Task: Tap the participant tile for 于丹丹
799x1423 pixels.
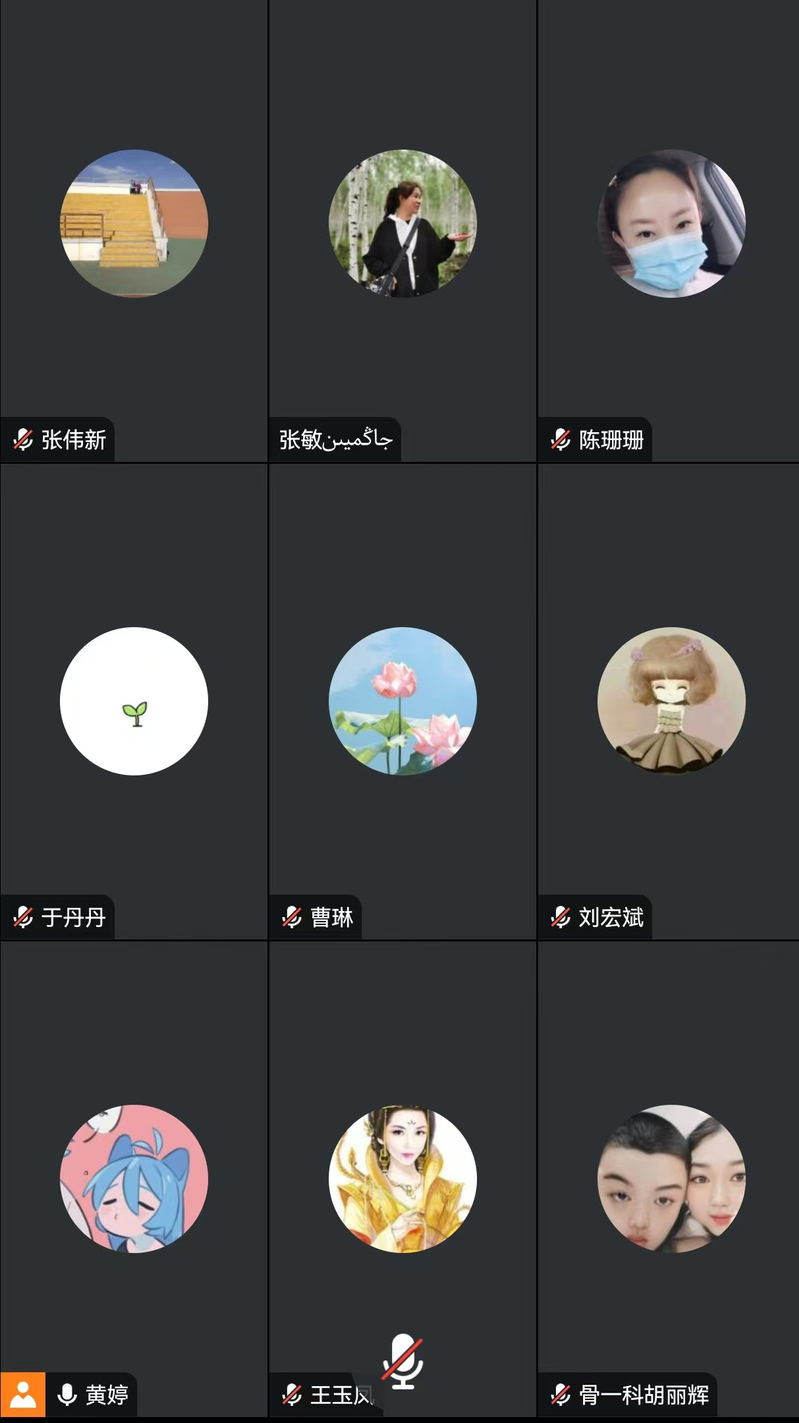Action: click(134, 701)
